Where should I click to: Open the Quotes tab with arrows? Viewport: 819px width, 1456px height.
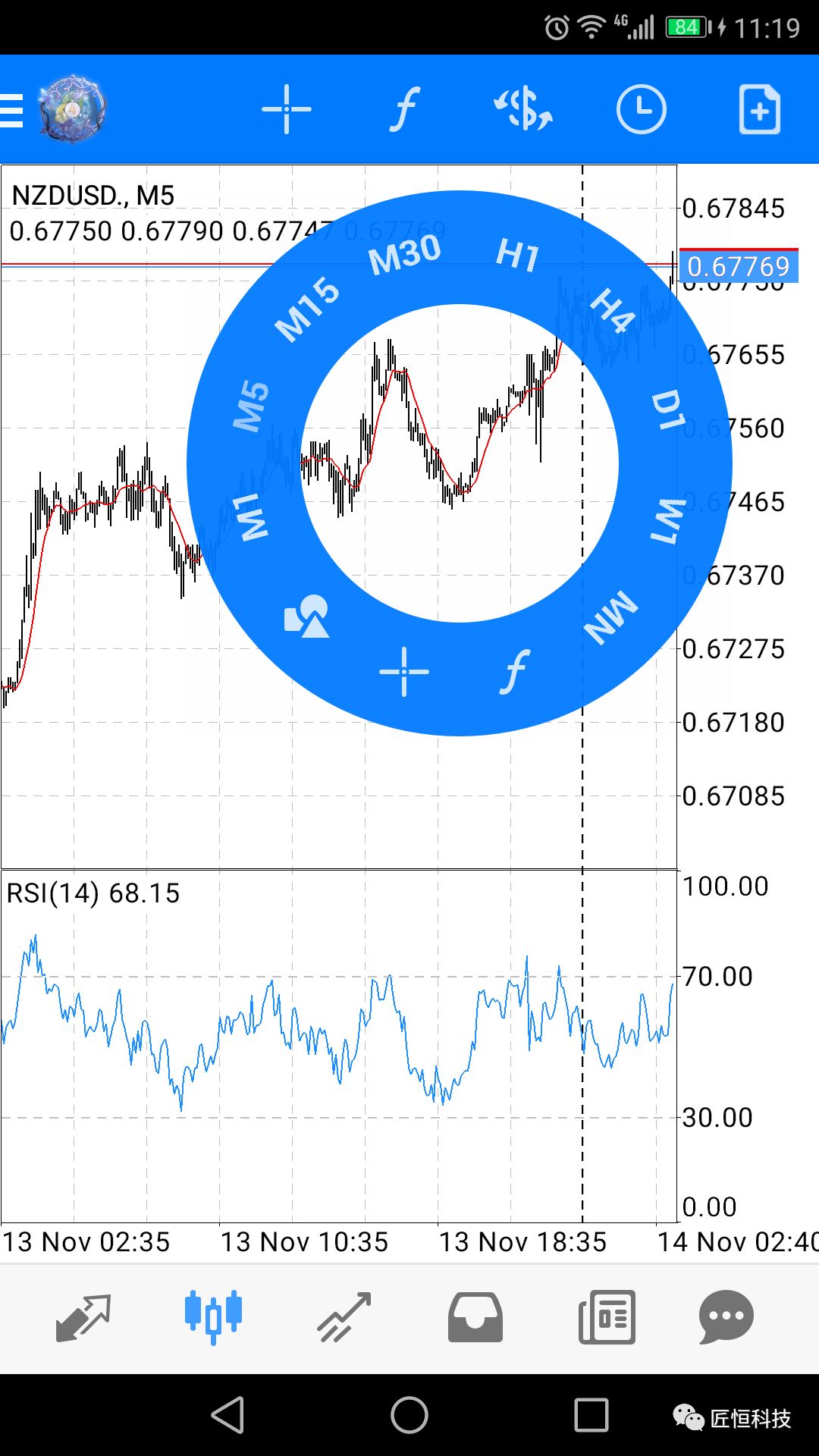pos(83,1317)
